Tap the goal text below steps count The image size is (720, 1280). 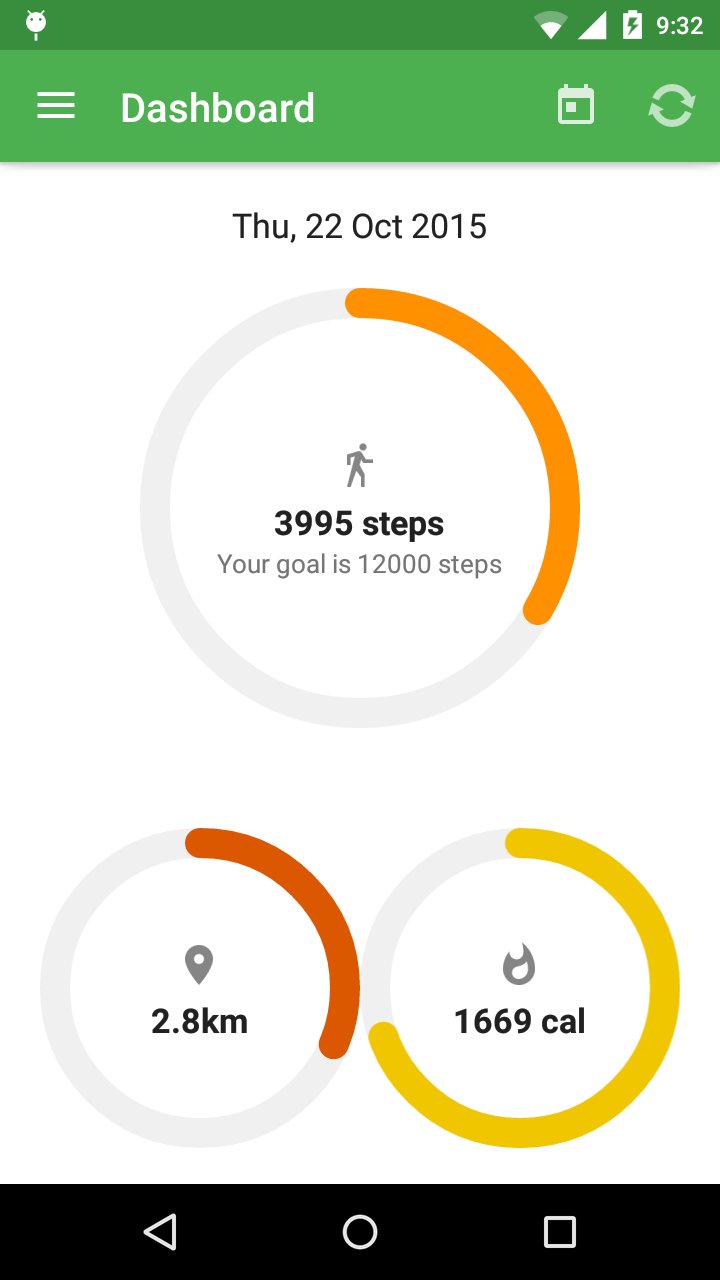tap(360, 564)
